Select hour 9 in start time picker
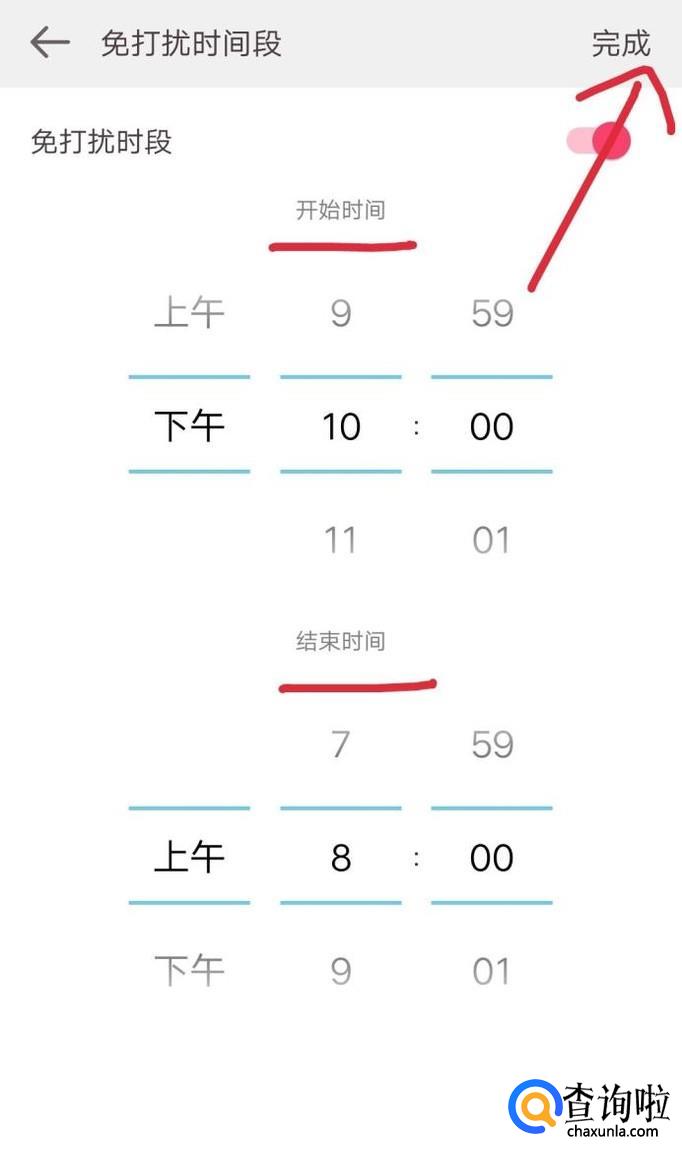 click(341, 313)
